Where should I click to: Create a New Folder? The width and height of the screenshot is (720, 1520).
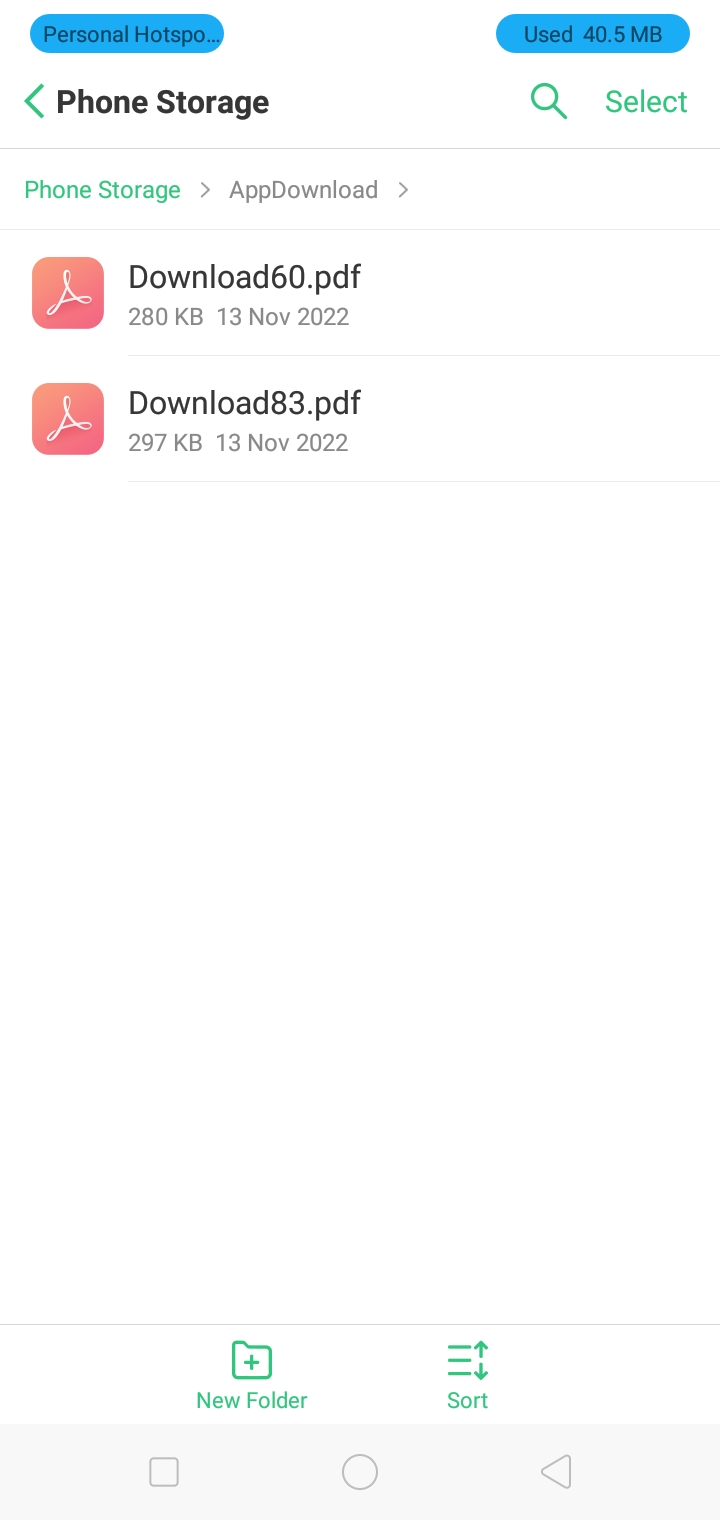pos(252,1375)
